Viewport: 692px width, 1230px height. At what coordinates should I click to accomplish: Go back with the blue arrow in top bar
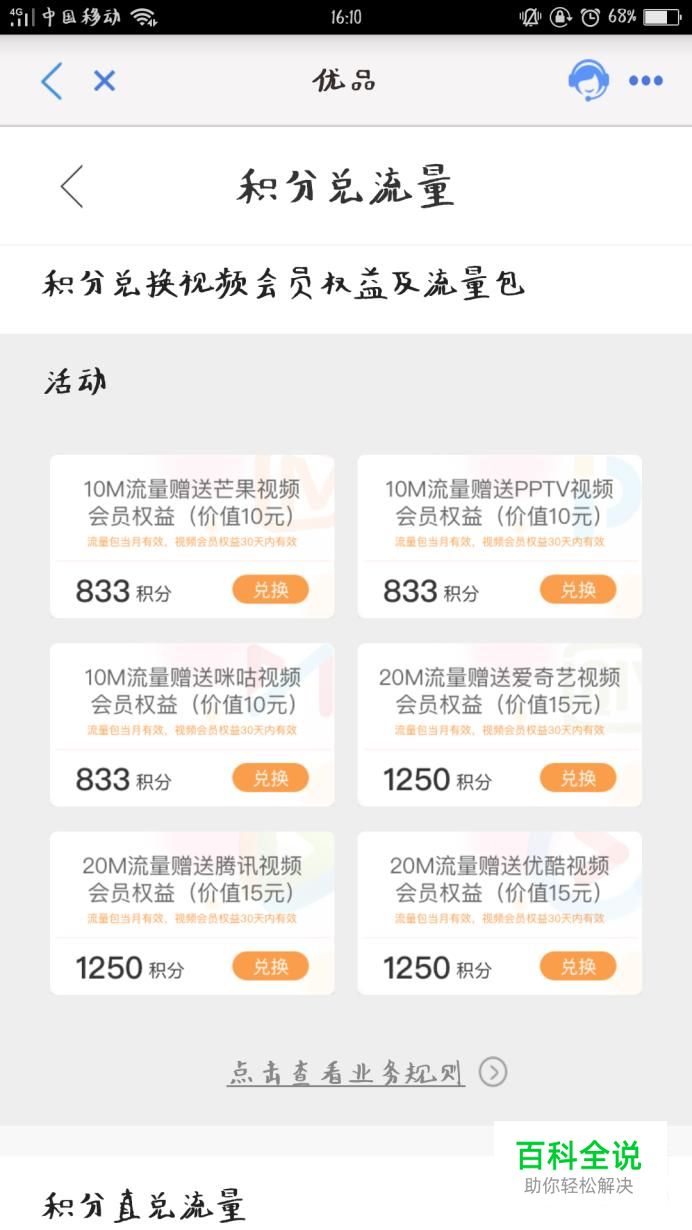(x=52, y=81)
